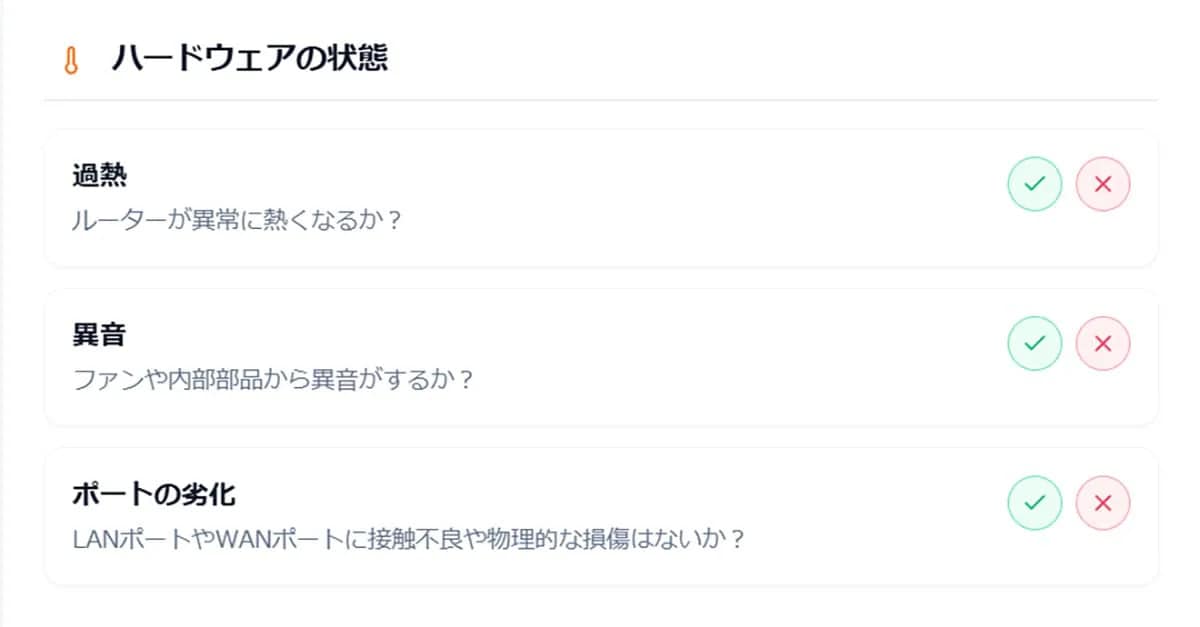
Task: Select the green check for 異音
Action: (1034, 343)
